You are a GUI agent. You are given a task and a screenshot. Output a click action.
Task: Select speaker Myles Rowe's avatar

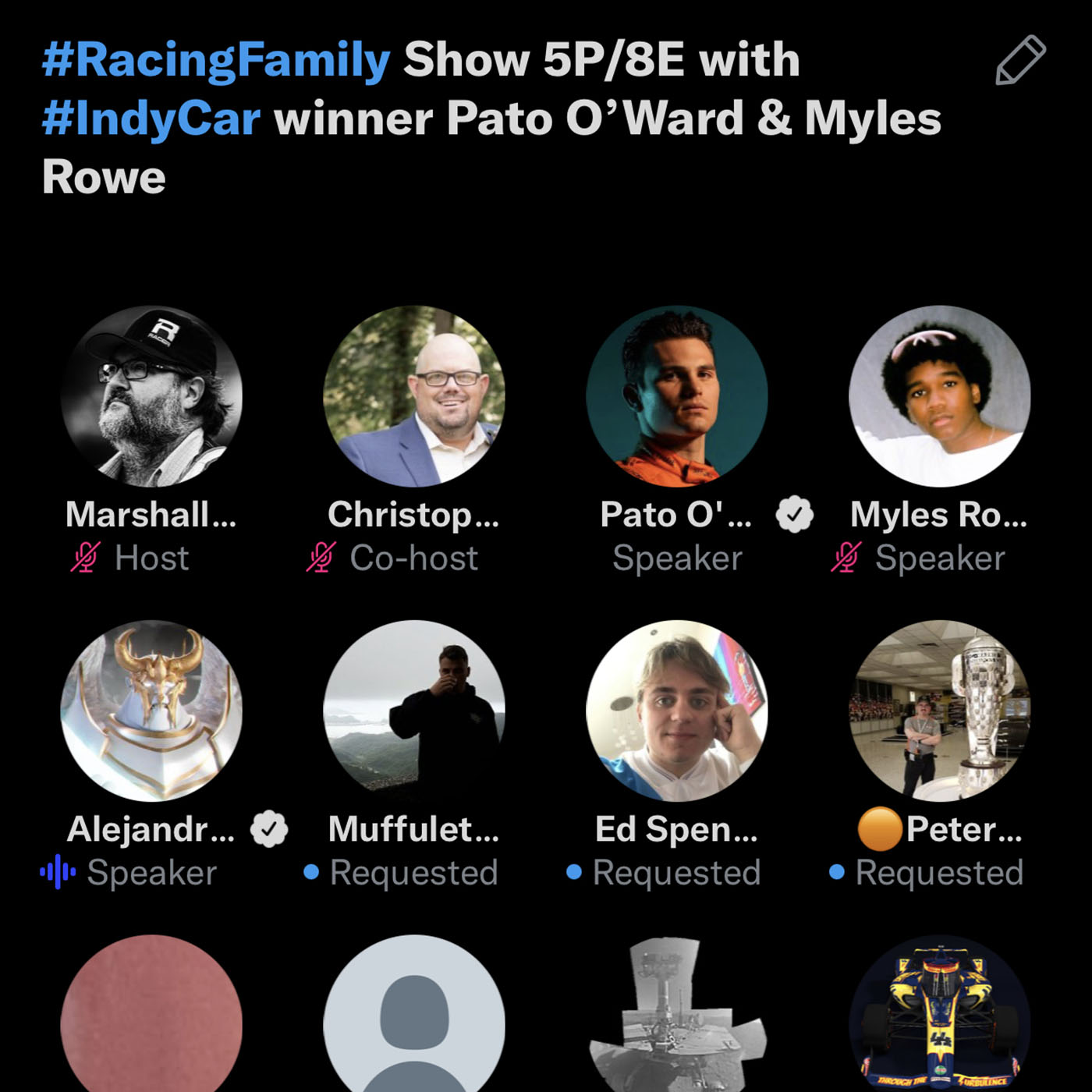[939, 396]
